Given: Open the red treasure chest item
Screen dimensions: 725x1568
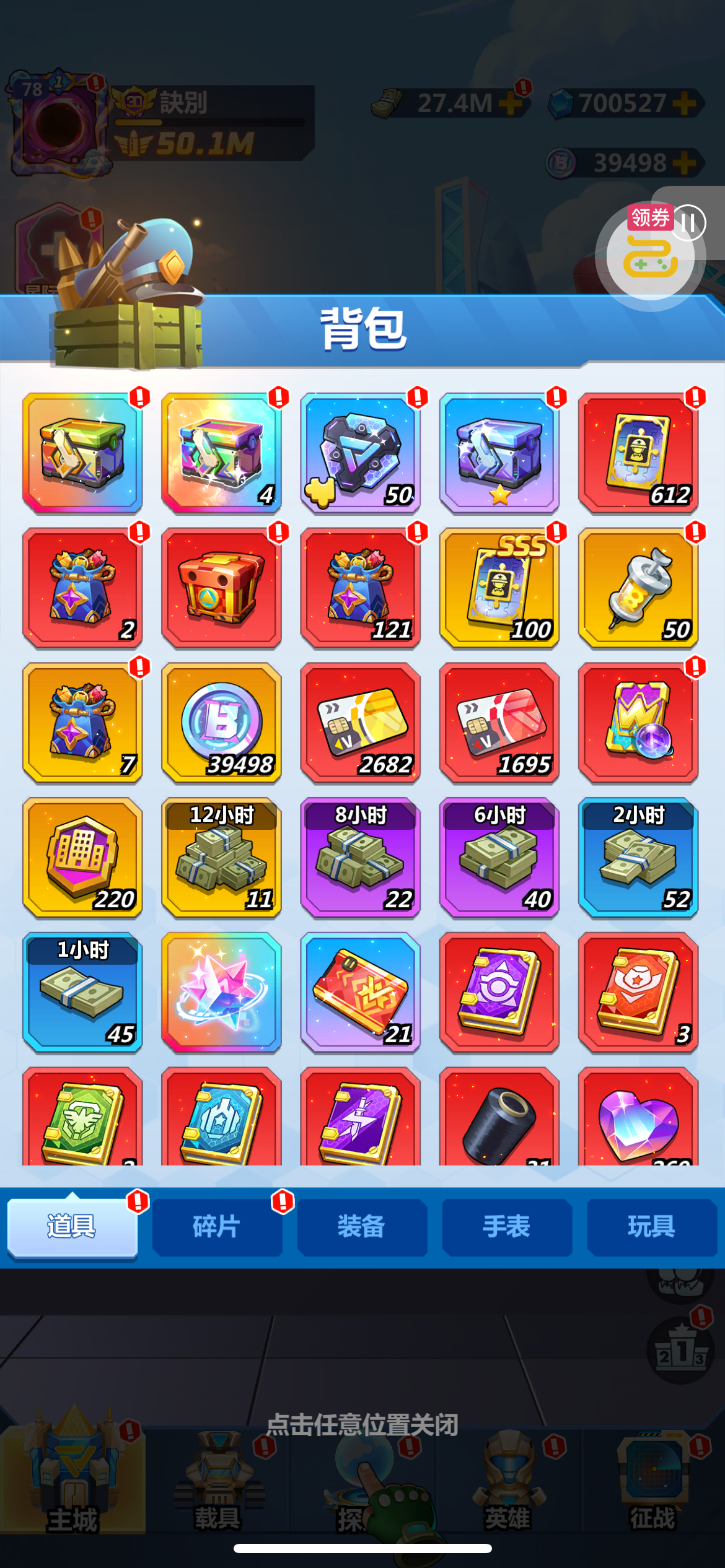Looking at the screenshot, I should coord(222,588).
